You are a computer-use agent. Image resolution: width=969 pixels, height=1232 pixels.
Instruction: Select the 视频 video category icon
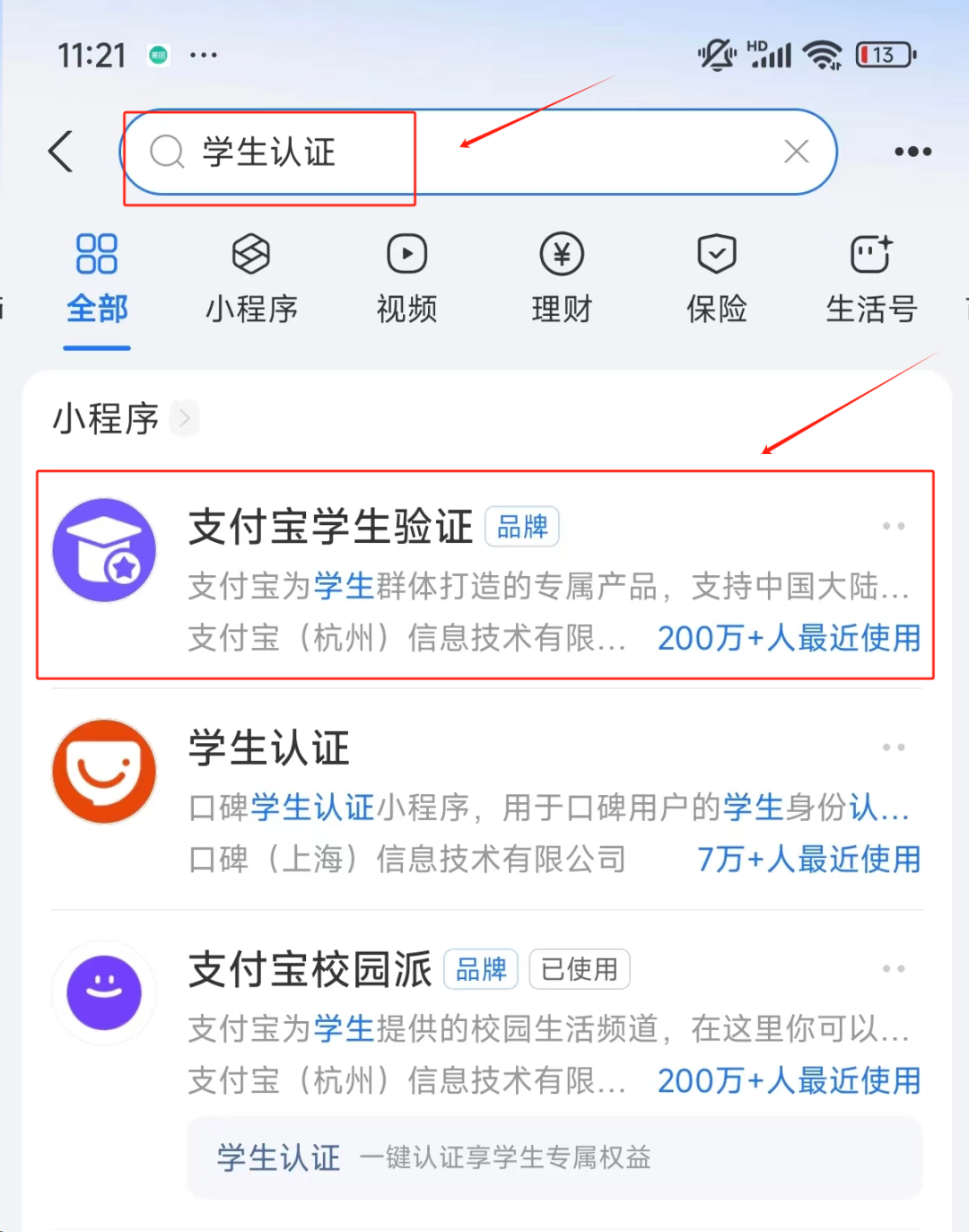pyautogui.click(x=406, y=253)
